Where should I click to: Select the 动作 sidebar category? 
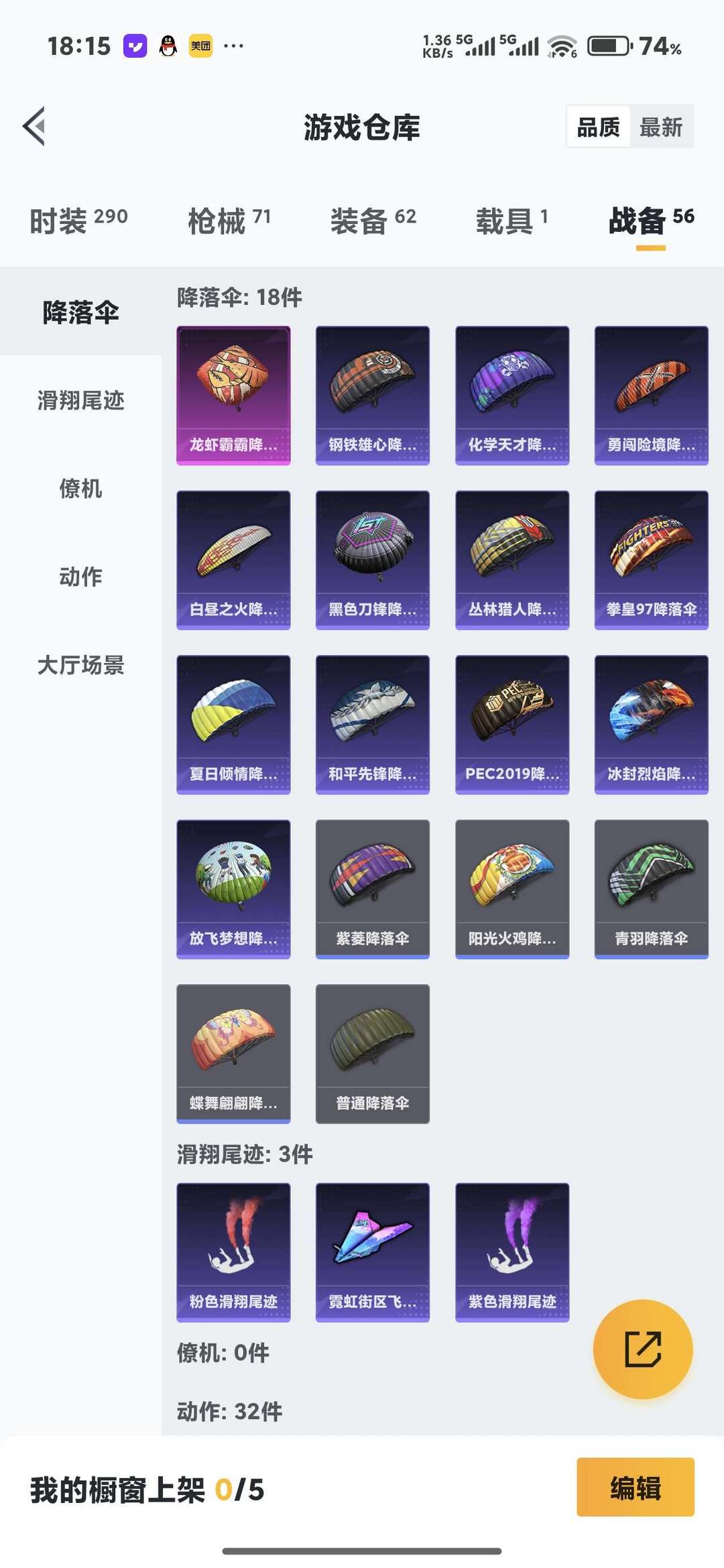point(80,577)
